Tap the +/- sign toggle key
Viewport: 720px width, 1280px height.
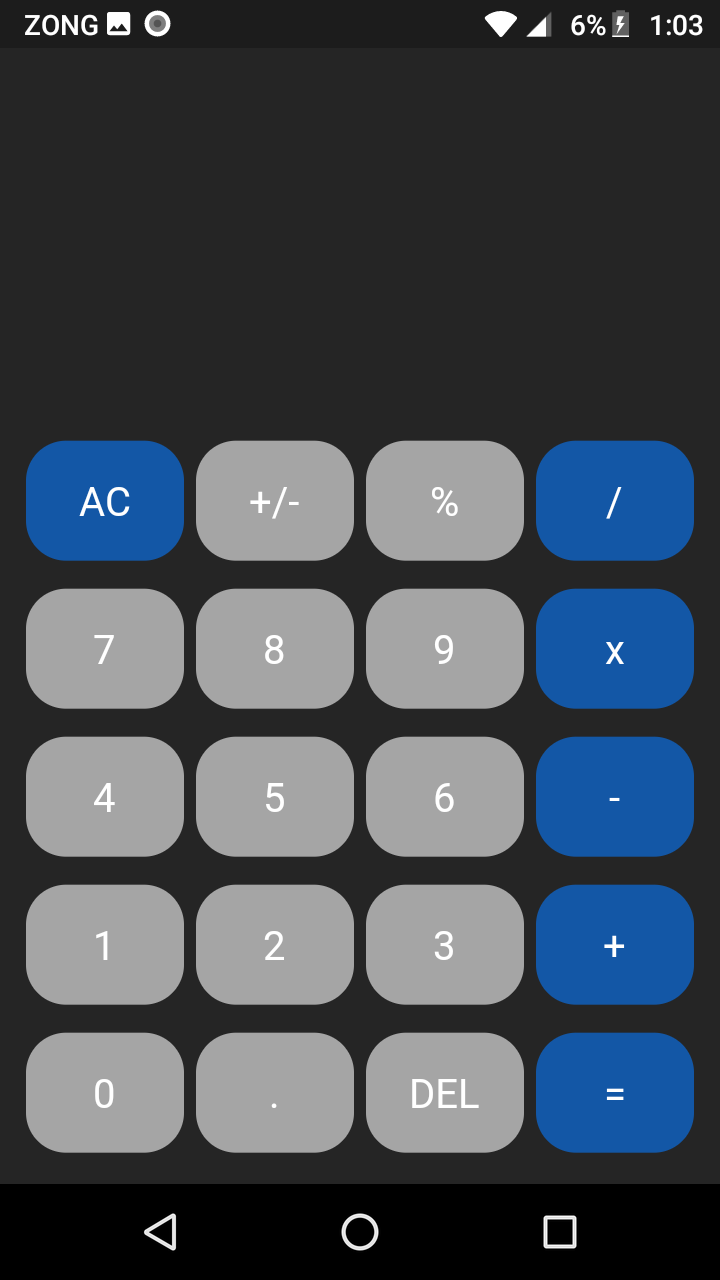point(274,500)
